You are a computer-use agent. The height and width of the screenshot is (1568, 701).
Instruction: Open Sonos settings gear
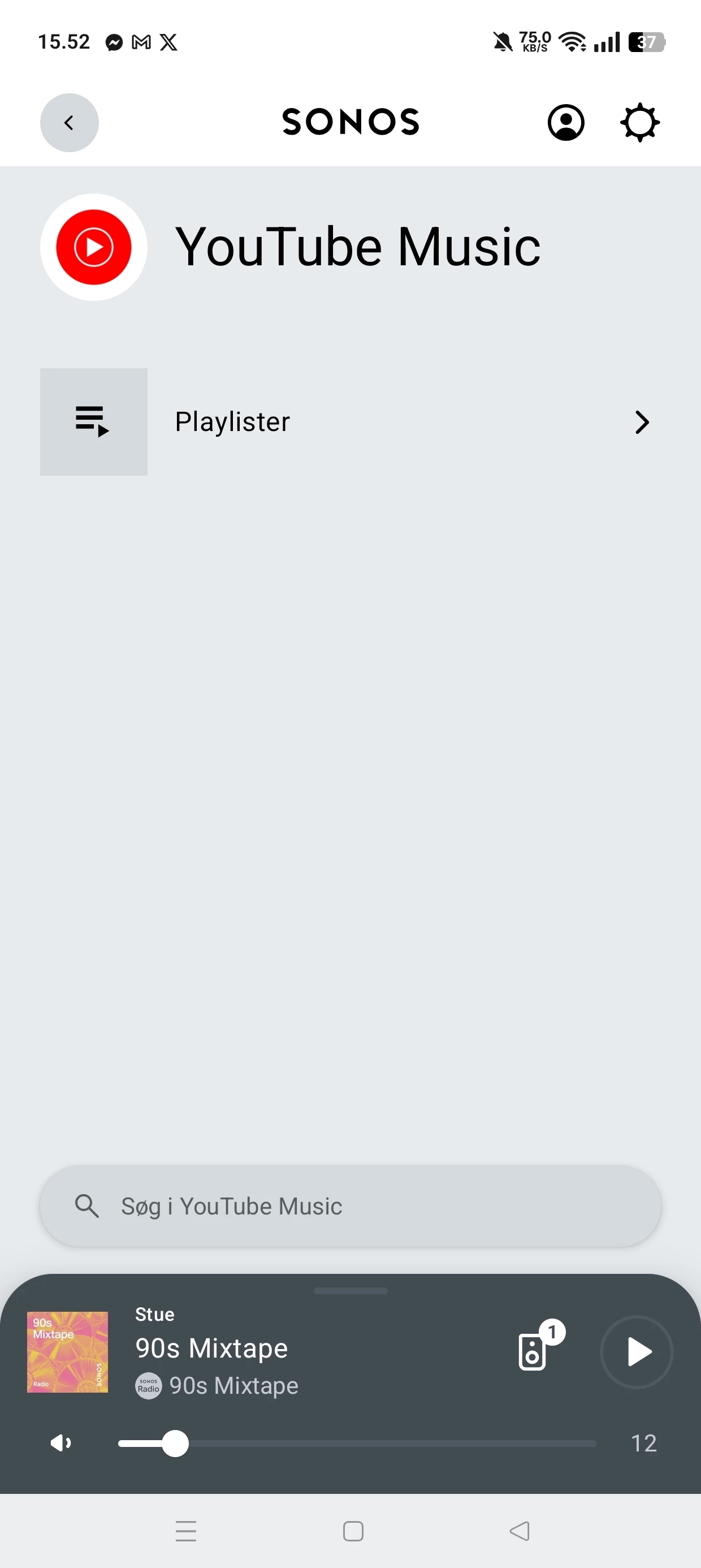[639, 122]
